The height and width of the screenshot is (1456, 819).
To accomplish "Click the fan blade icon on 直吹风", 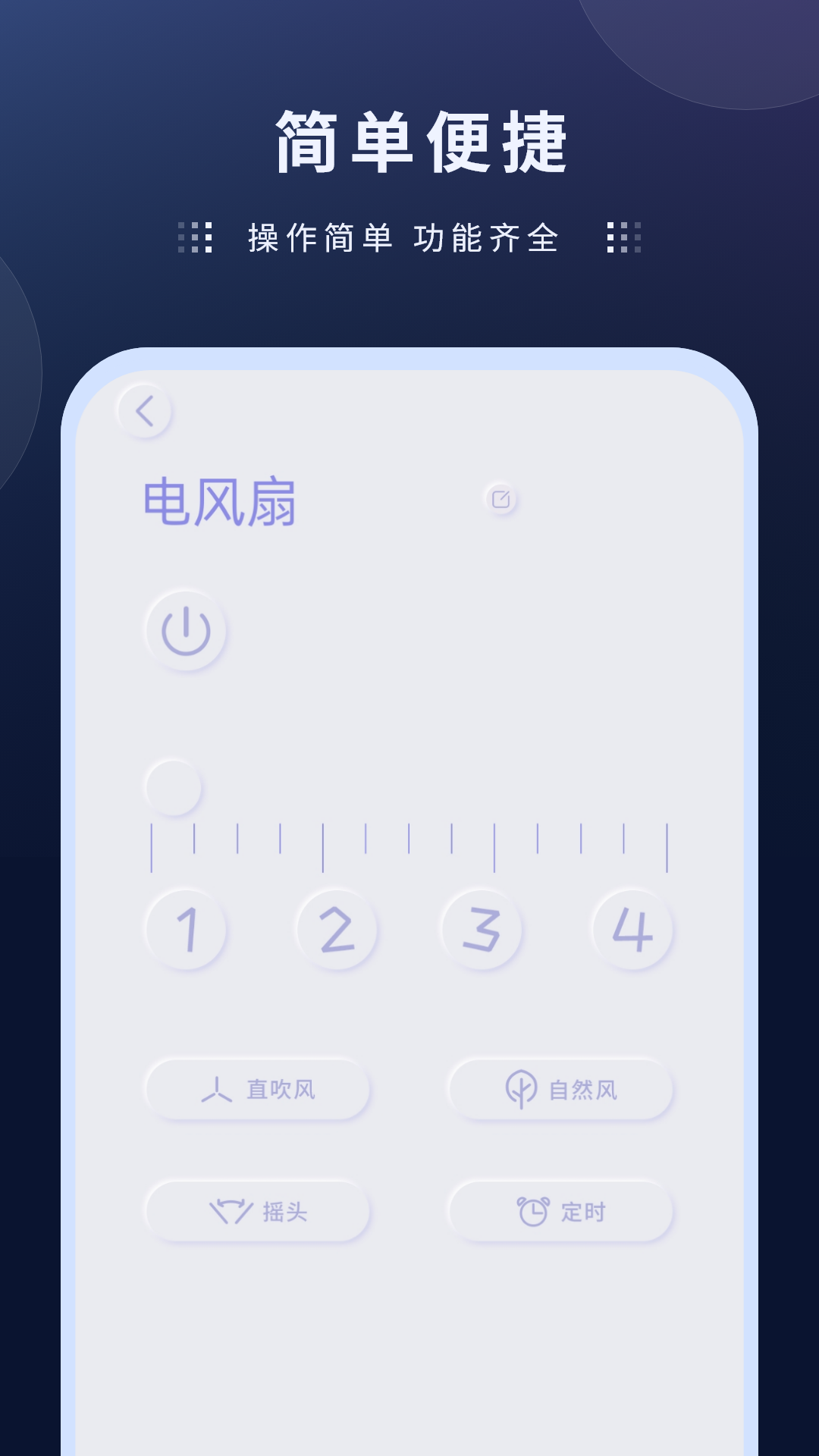I will 217,1090.
